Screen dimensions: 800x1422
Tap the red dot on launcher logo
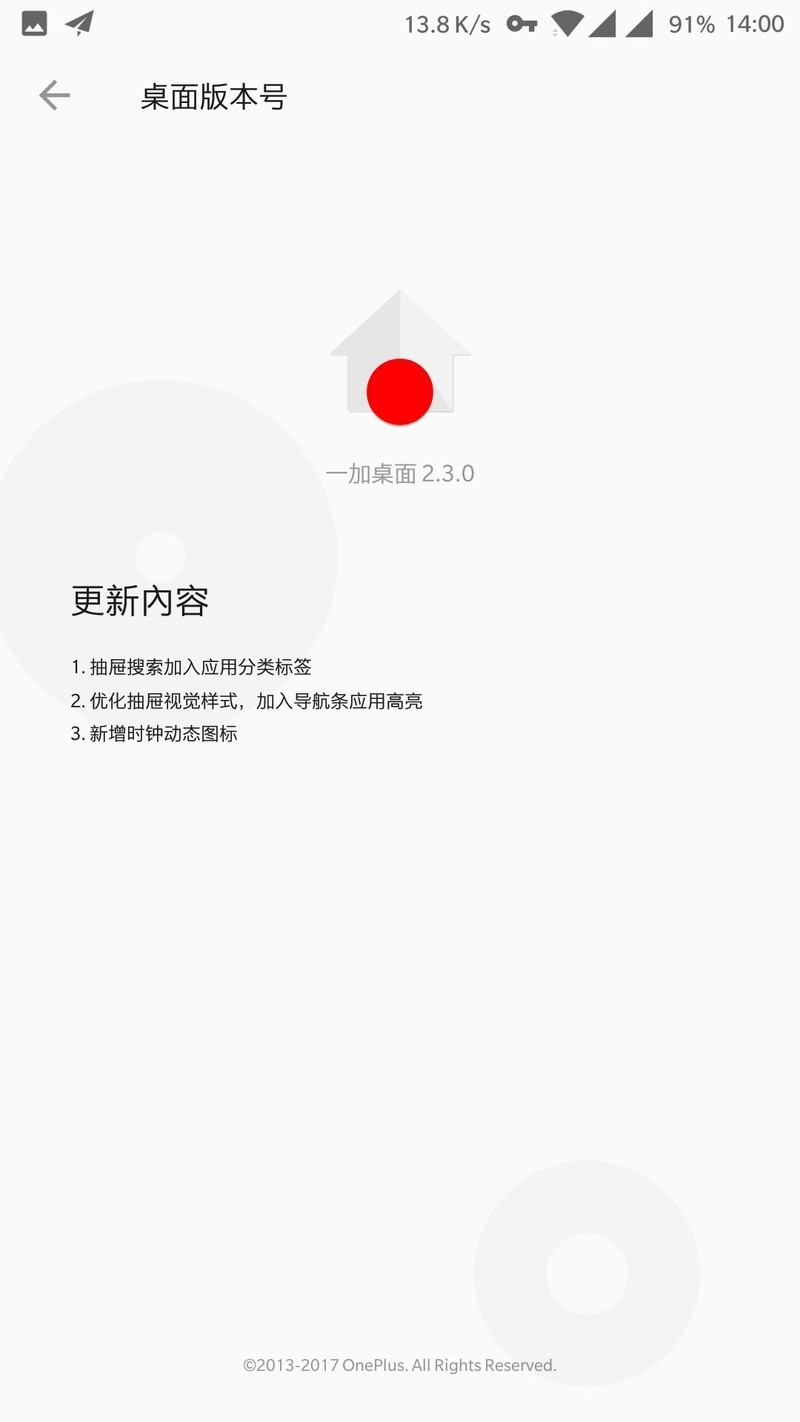[x=399, y=391]
